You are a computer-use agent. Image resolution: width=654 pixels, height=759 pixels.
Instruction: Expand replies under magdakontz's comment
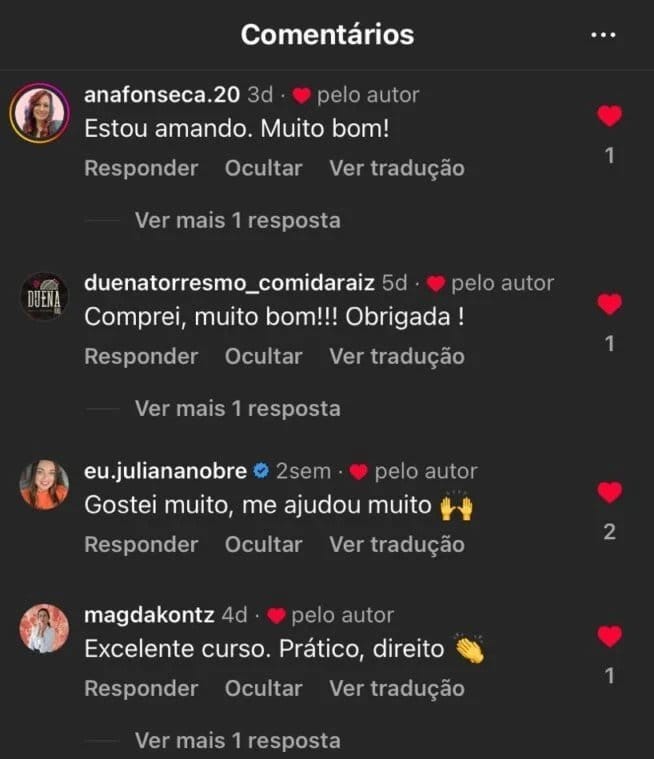coord(237,740)
